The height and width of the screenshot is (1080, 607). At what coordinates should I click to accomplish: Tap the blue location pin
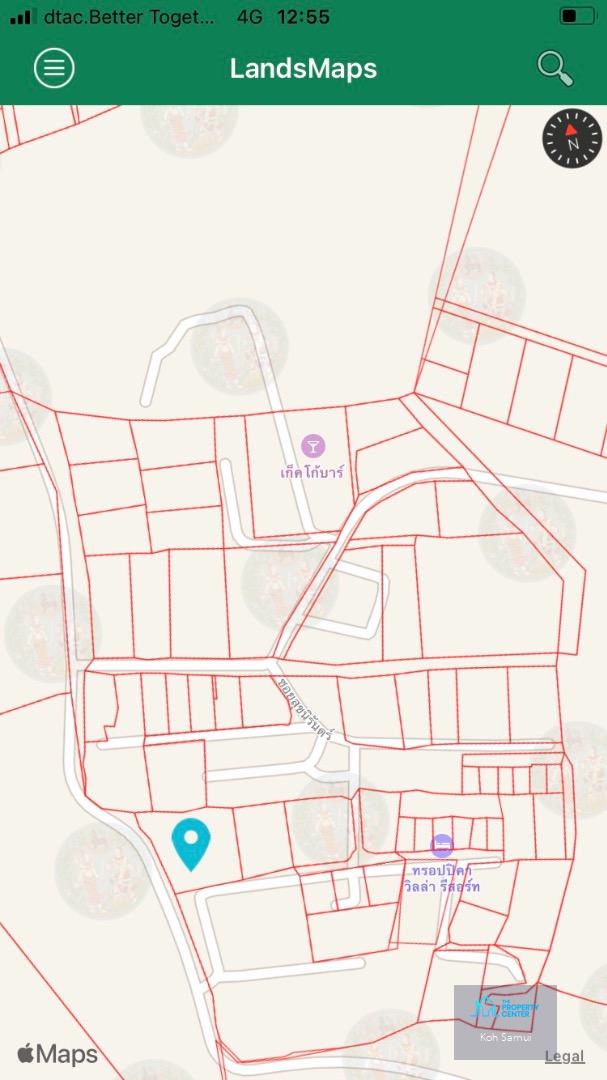coord(191,844)
